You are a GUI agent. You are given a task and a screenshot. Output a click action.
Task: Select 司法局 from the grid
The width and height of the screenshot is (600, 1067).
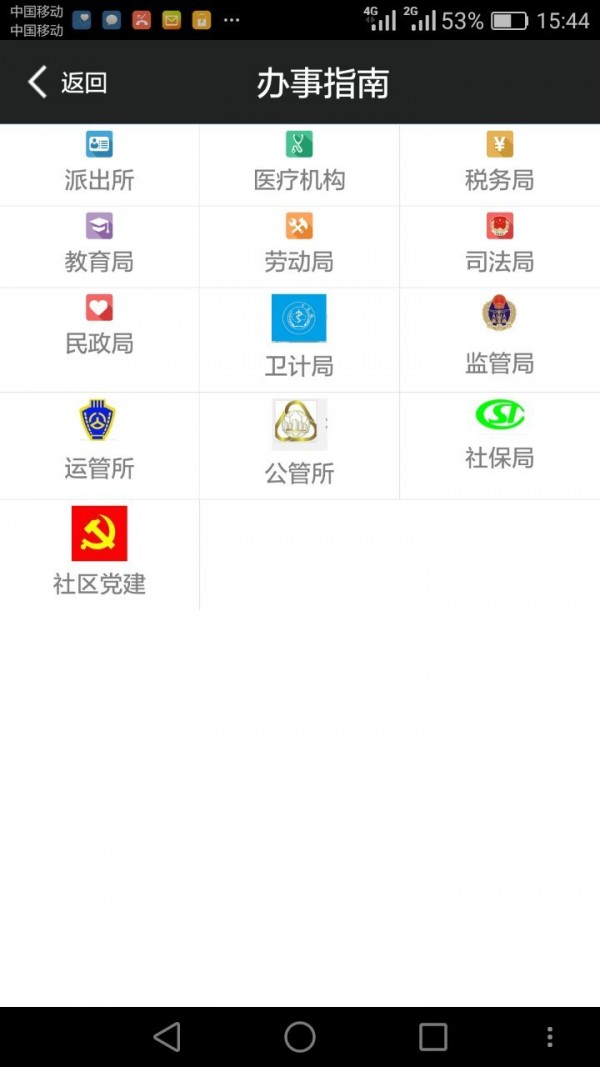(499, 246)
